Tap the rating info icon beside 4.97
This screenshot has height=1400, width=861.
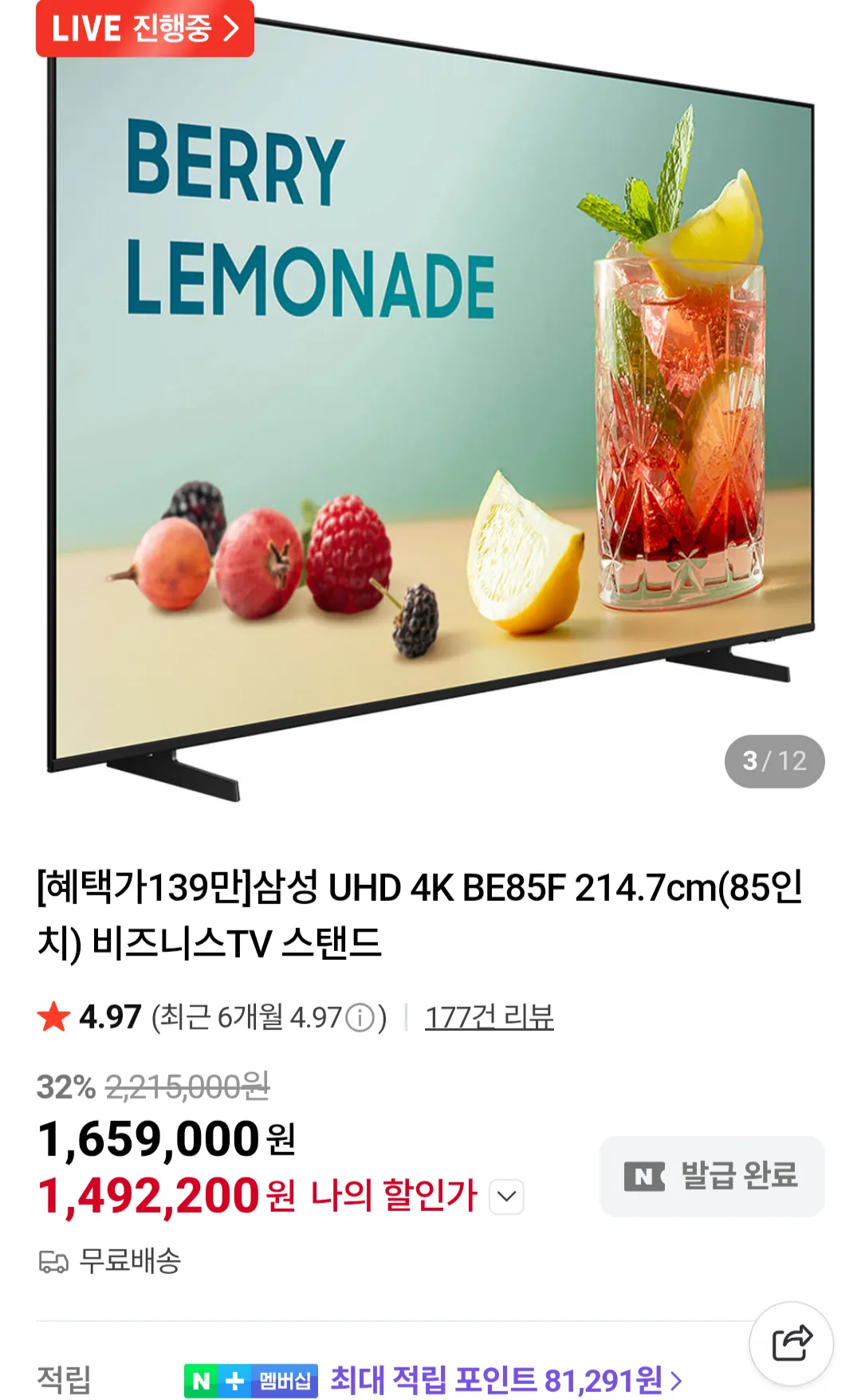(x=361, y=1018)
